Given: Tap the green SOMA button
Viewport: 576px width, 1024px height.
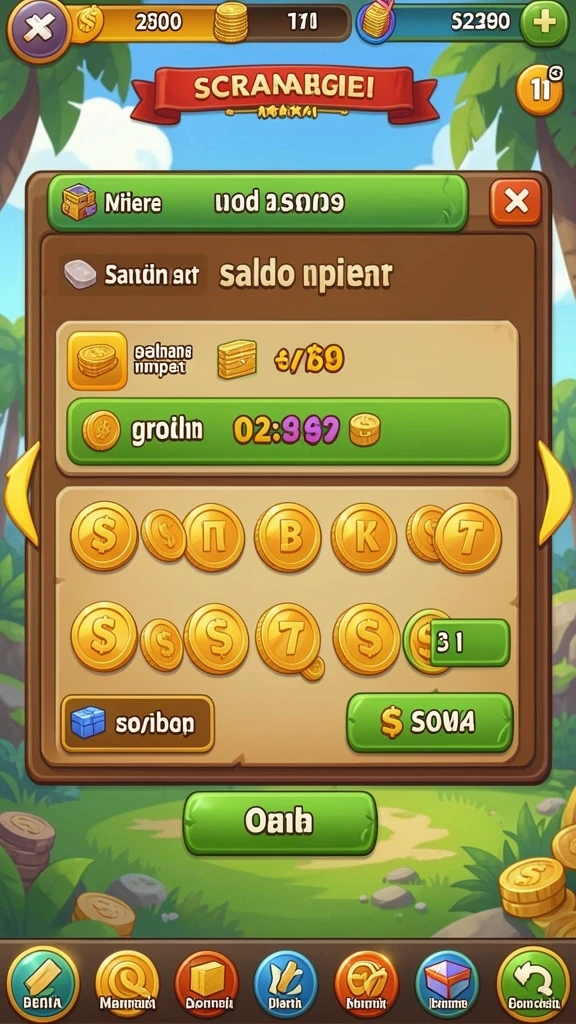Looking at the screenshot, I should [430, 722].
